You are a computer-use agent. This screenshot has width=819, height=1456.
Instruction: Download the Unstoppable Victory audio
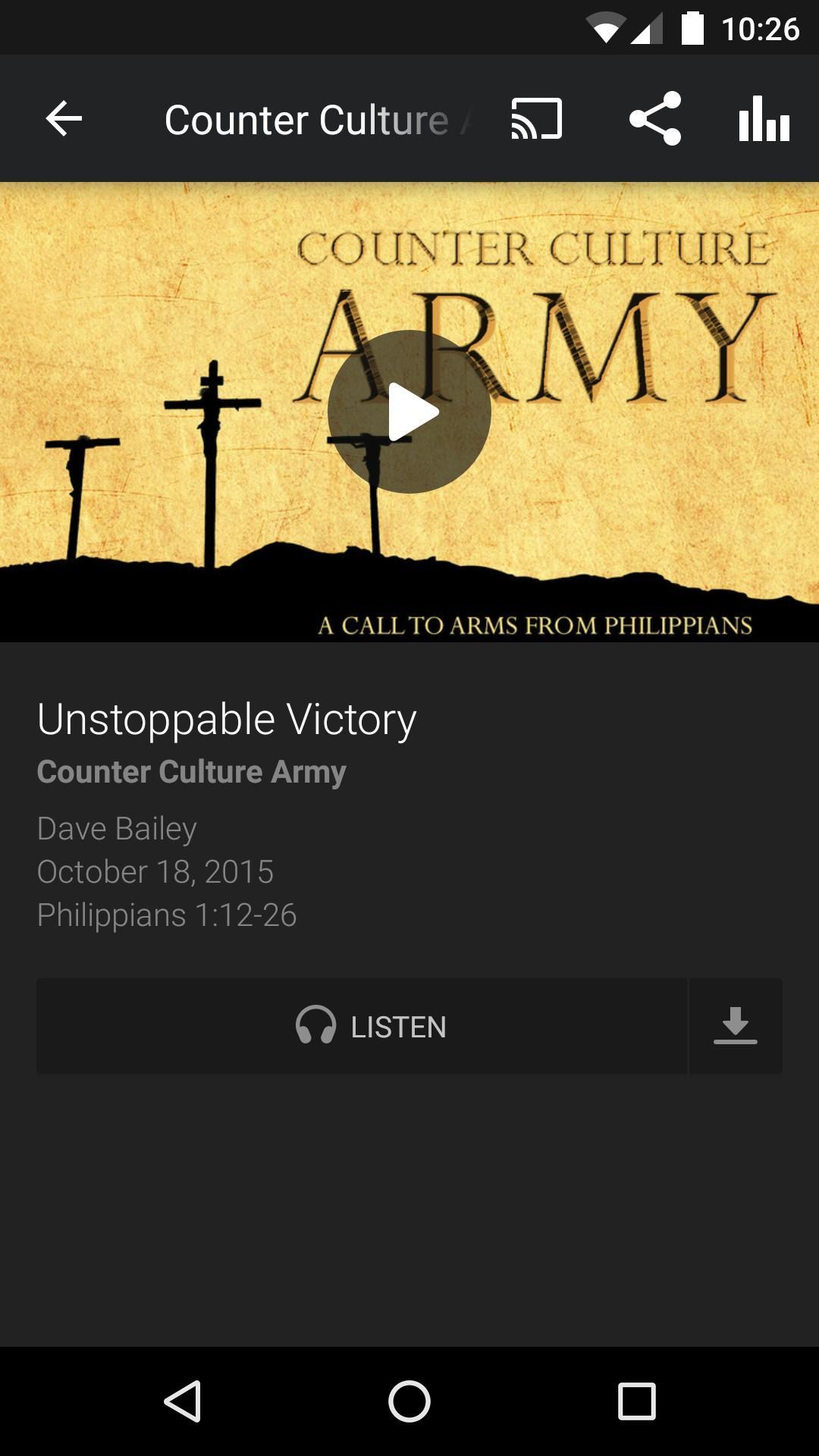[735, 1026]
